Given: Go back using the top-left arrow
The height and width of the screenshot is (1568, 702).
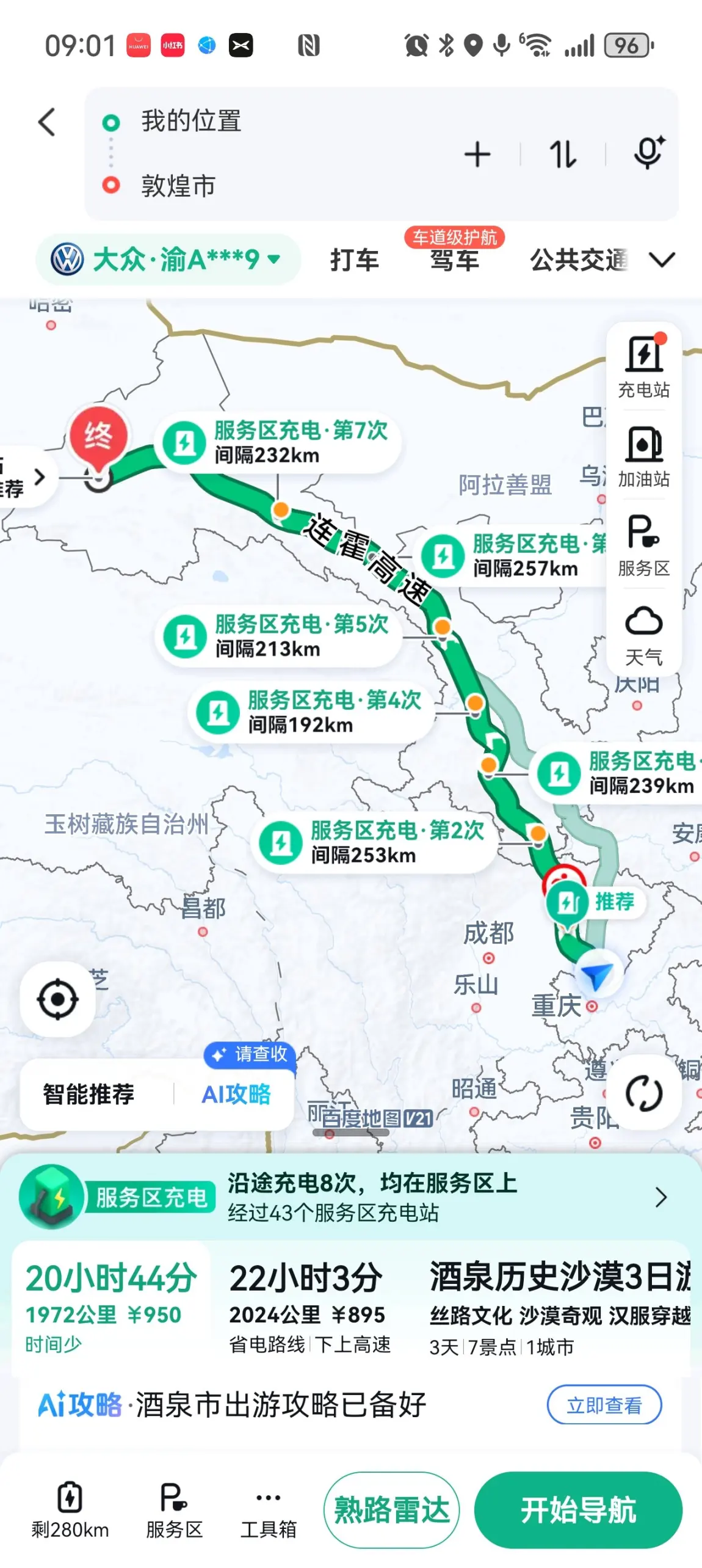Looking at the screenshot, I should pyautogui.click(x=47, y=122).
